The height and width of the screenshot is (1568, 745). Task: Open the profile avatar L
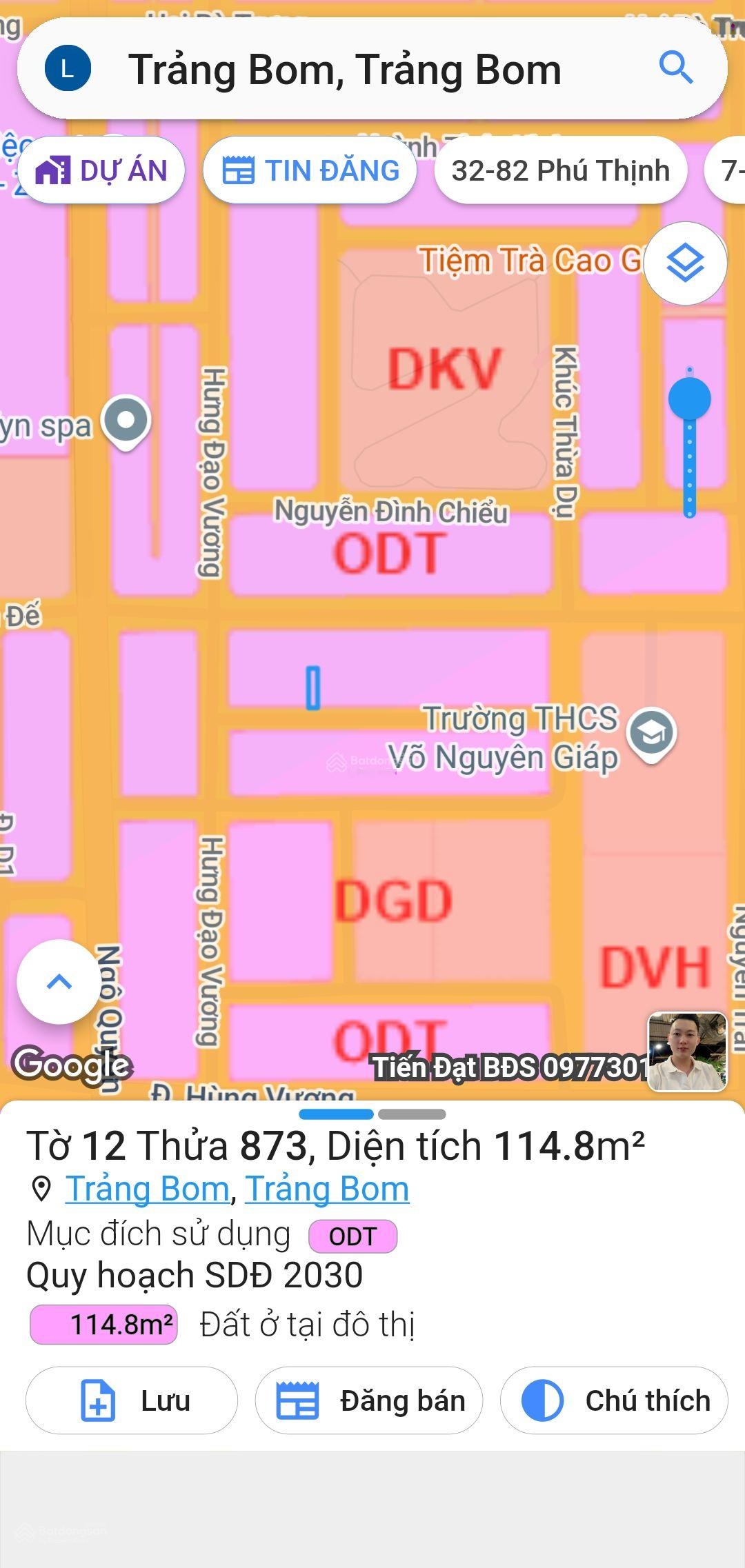tap(68, 69)
